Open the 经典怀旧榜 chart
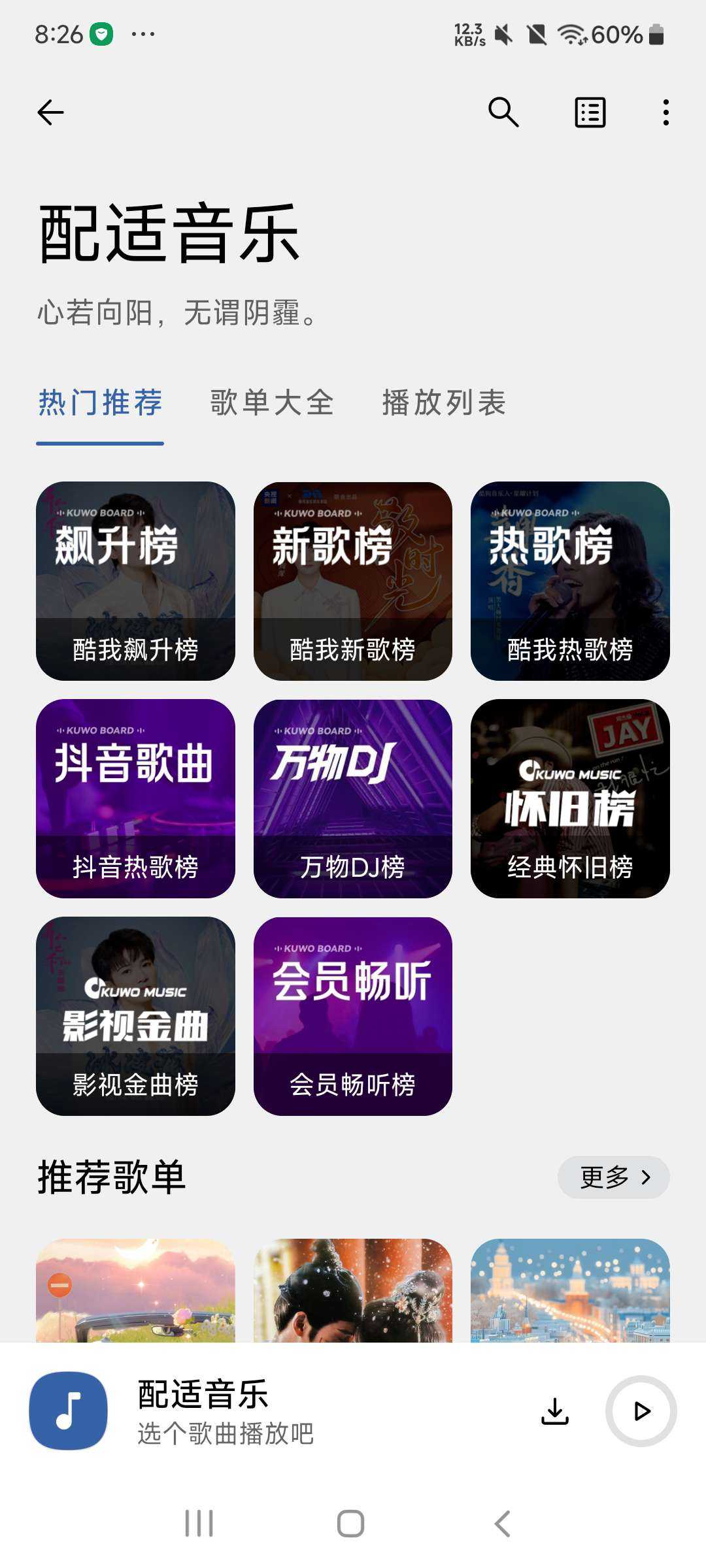Viewport: 706px width, 1568px height. [x=570, y=798]
